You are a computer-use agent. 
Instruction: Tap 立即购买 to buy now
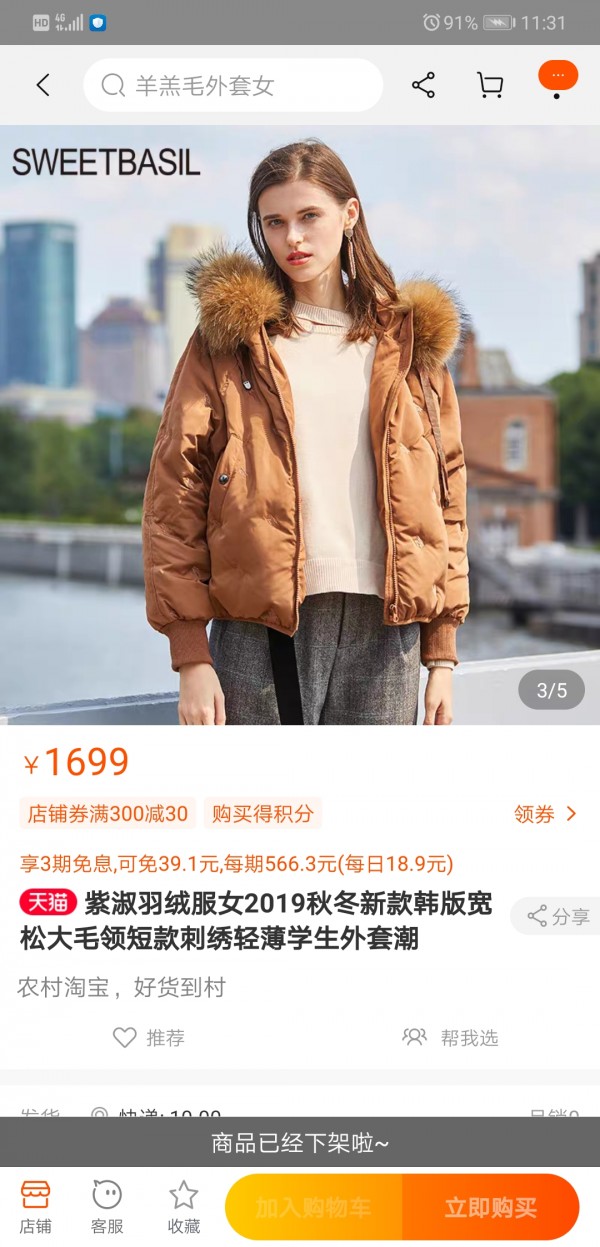click(x=491, y=1207)
